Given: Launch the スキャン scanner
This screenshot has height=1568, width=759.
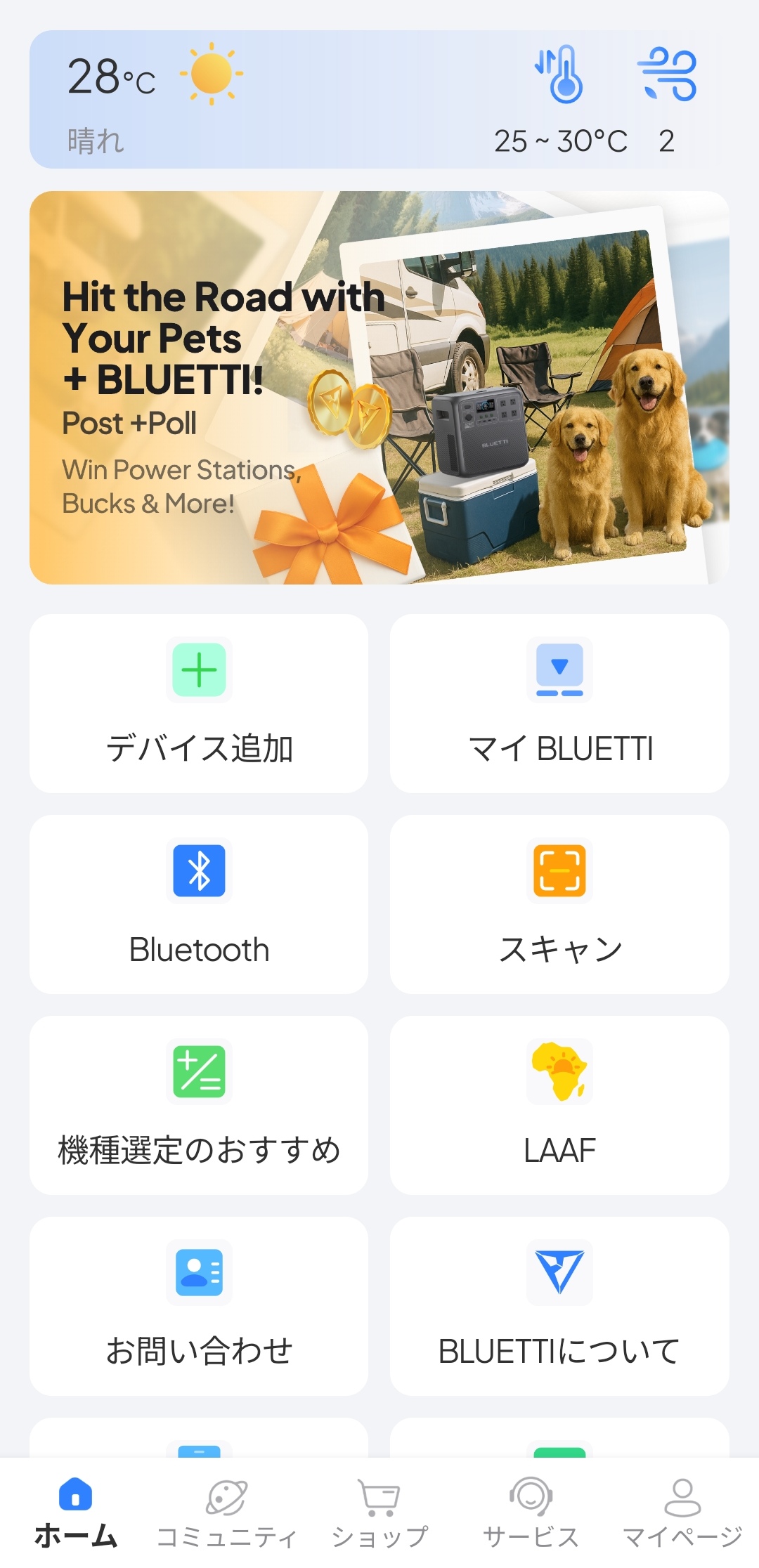Looking at the screenshot, I should pos(559,904).
